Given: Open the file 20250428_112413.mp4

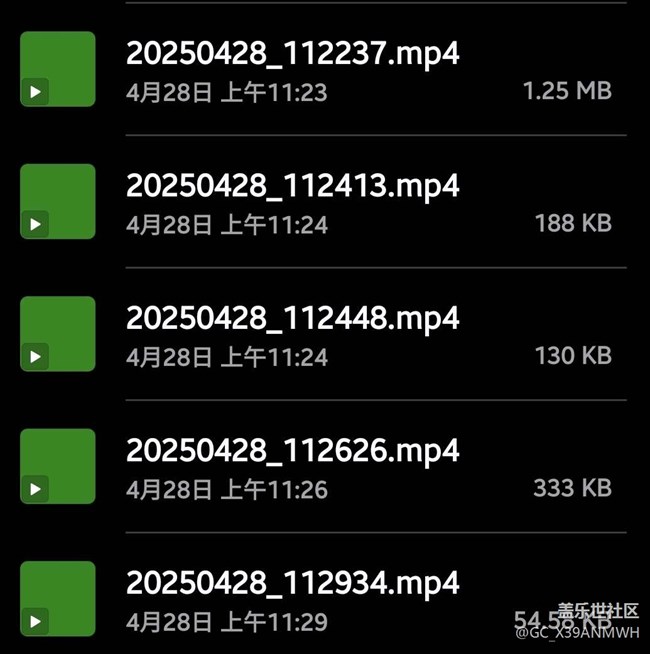Looking at the screenshot, I should coord(325,201).
